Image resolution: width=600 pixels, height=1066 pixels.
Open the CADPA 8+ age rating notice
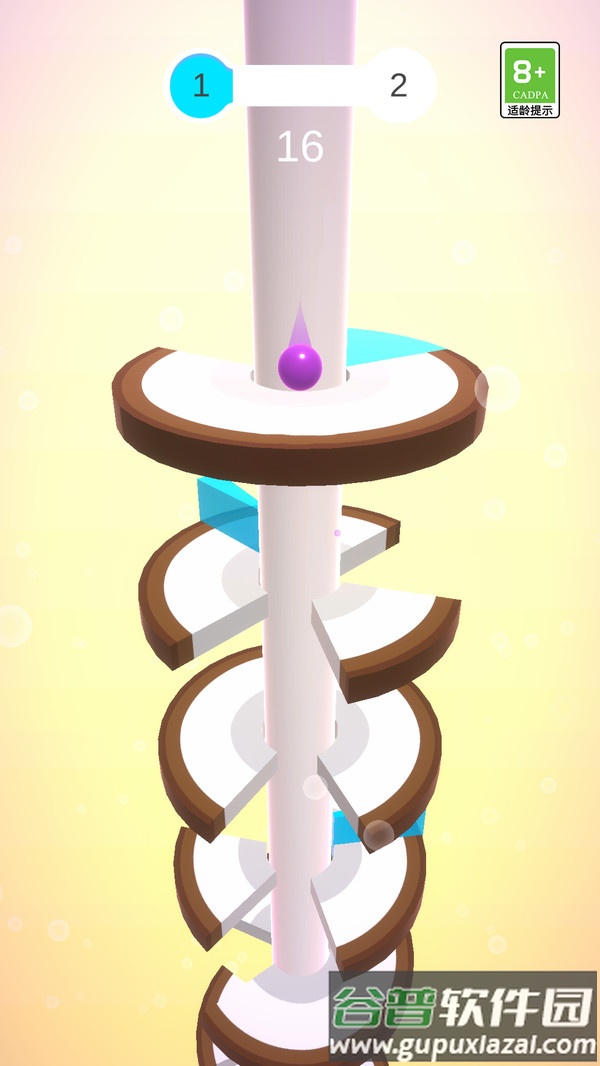click(x=530, y=80)
